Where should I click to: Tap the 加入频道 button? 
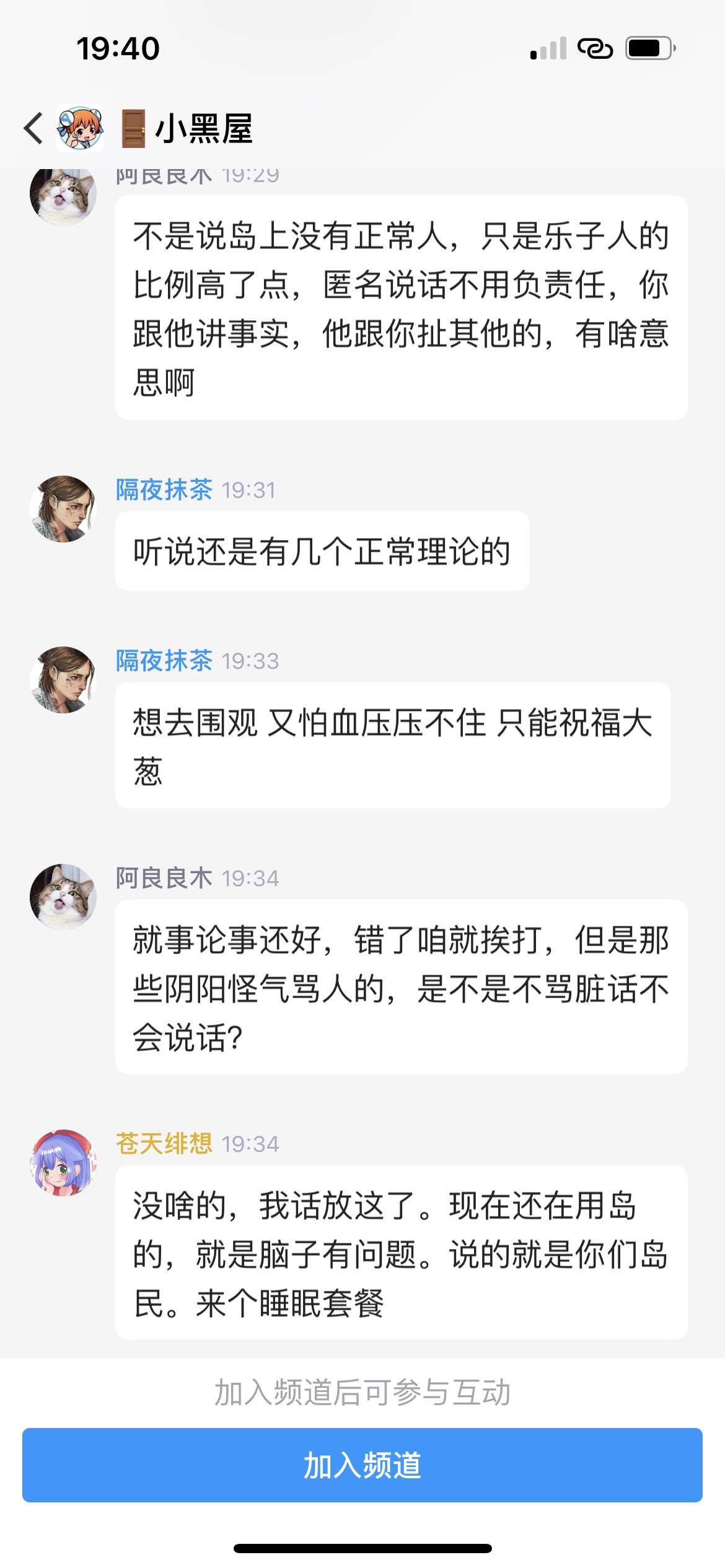(362, 1465)
